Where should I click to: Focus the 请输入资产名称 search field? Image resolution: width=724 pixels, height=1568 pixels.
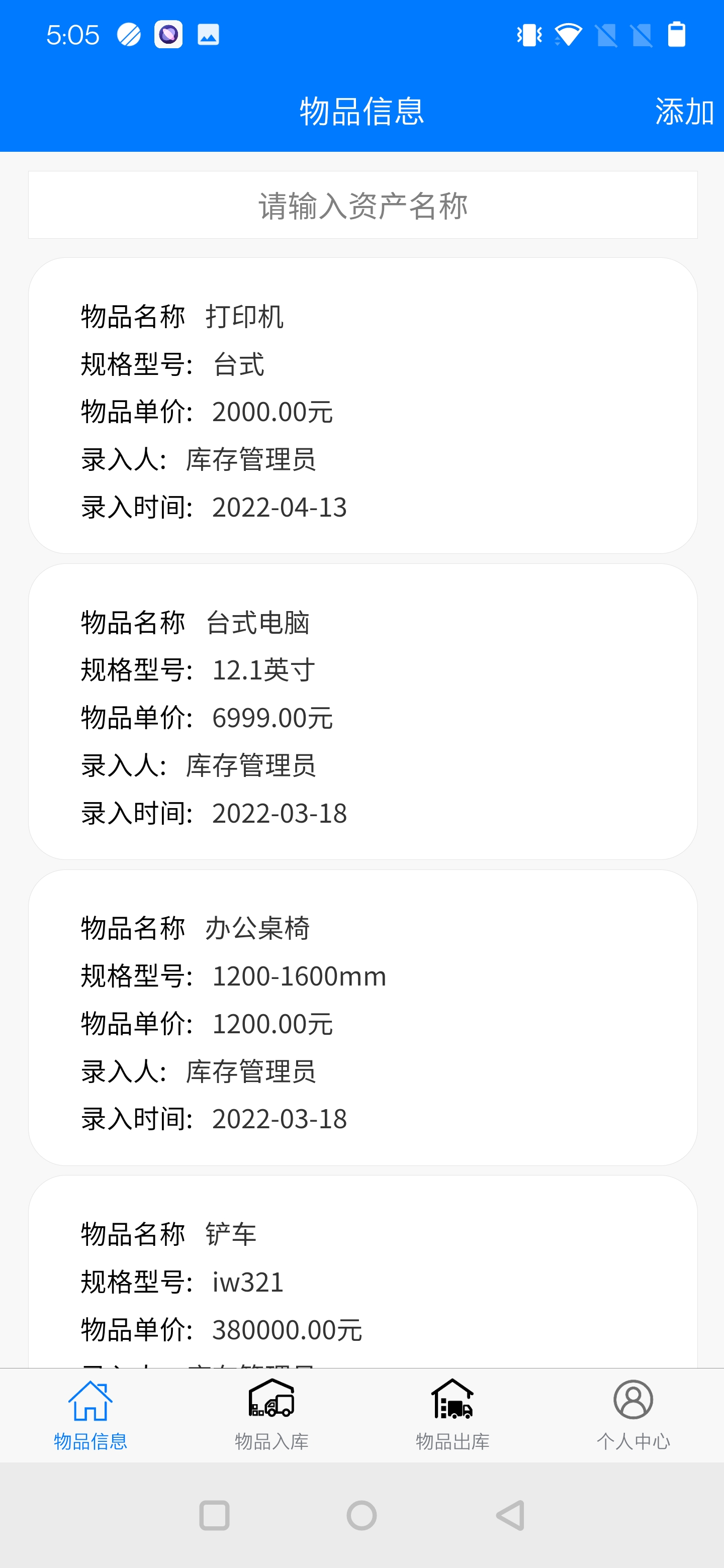click(363, 205)
